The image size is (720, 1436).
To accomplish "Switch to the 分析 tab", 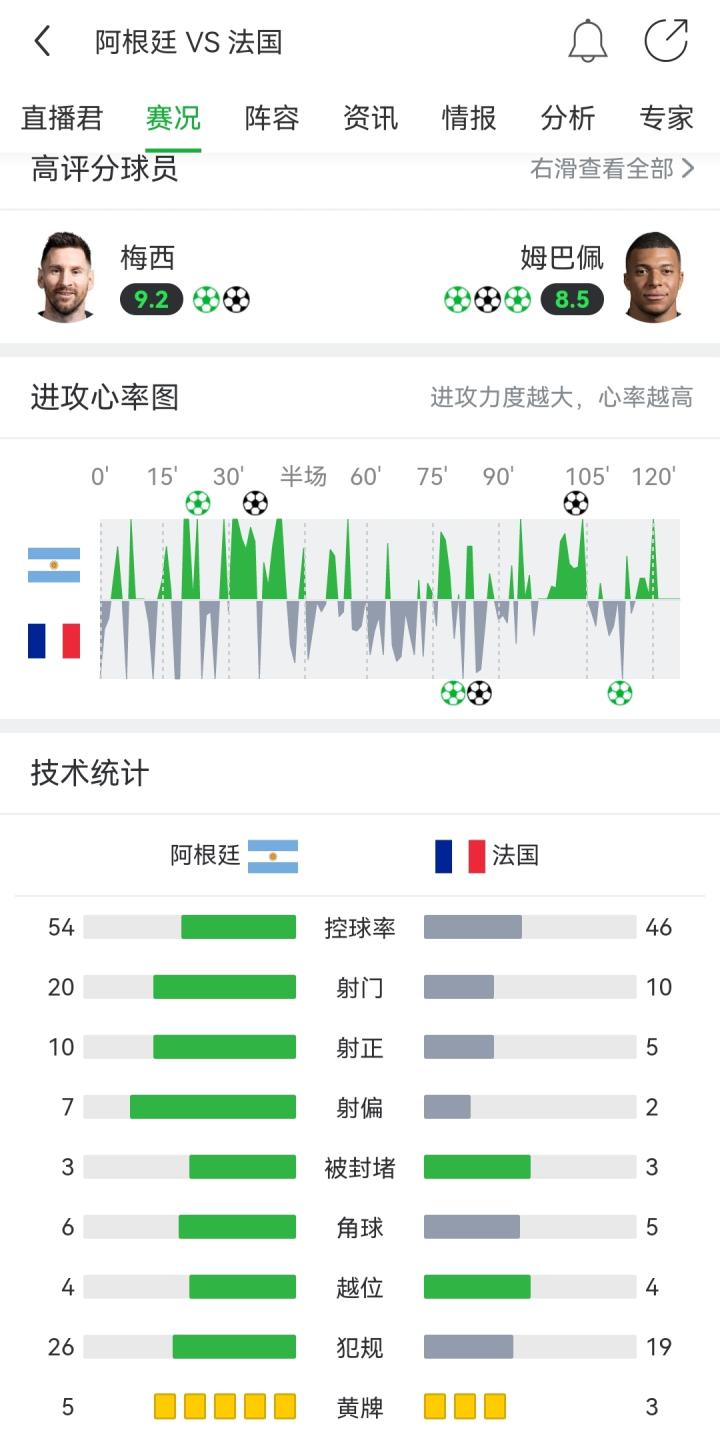I will click(568, 118).
